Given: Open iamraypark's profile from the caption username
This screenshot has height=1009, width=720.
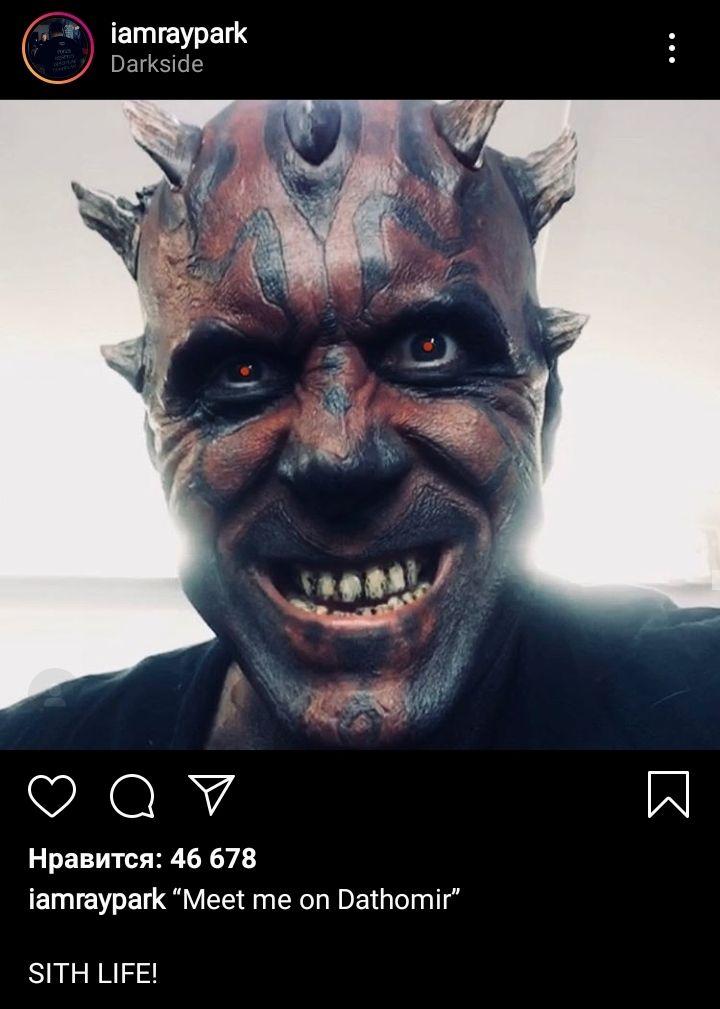Looking at the screenshot, I should [x=96, y=899].
